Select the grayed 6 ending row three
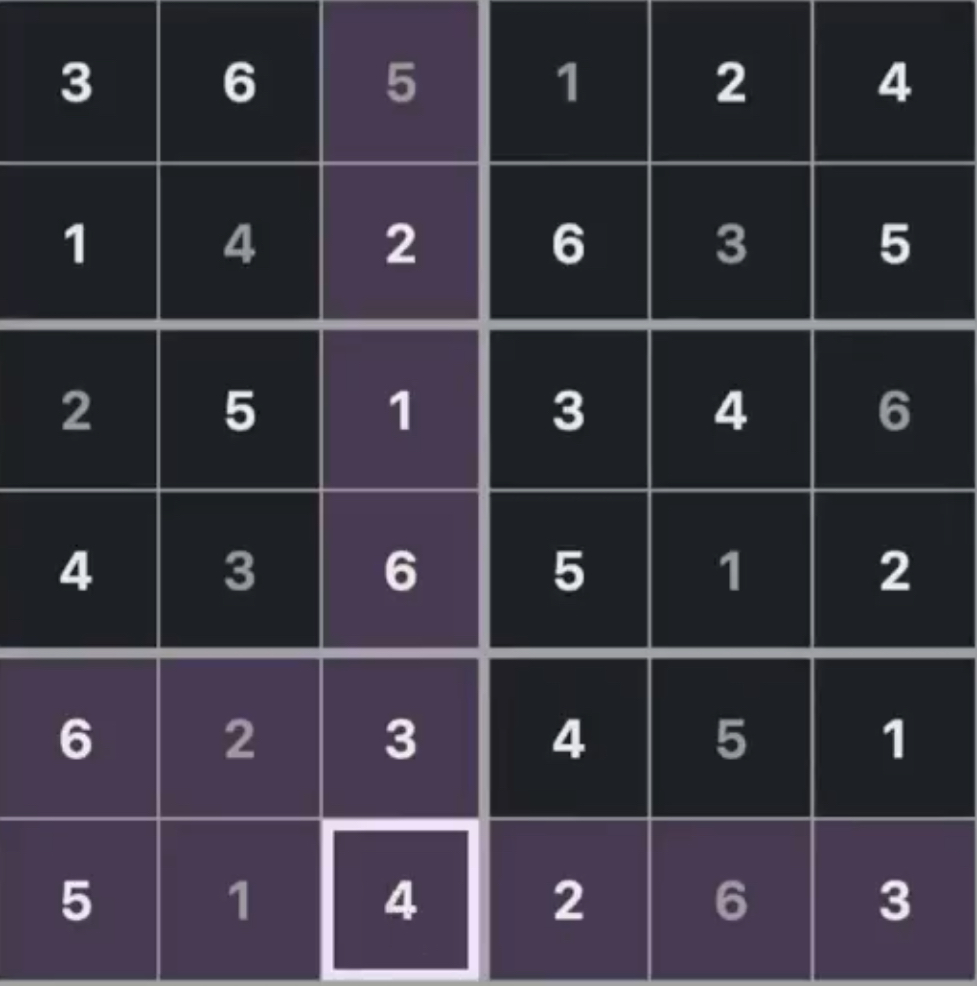Screen dimensions: 977x986 click(x=895, y=410)
